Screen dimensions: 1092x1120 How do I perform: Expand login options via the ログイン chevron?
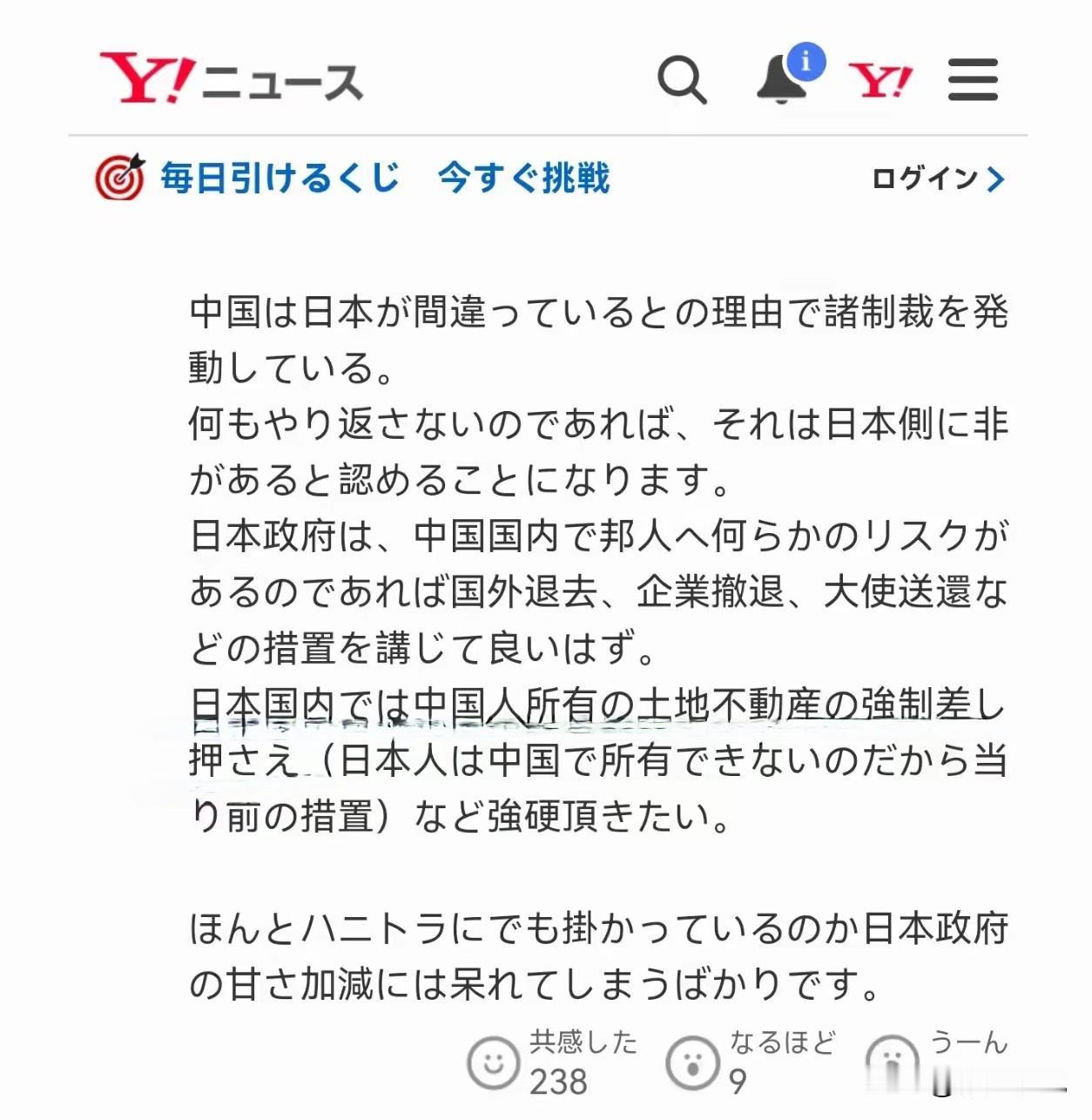tap(995, 178)
